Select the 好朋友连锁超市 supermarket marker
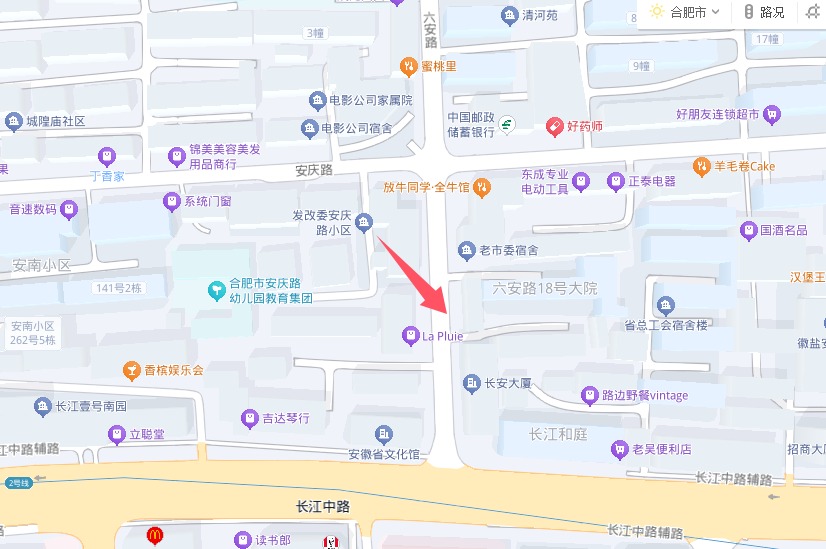The height and width of the screenshot is (549, 826). [771, 114]
